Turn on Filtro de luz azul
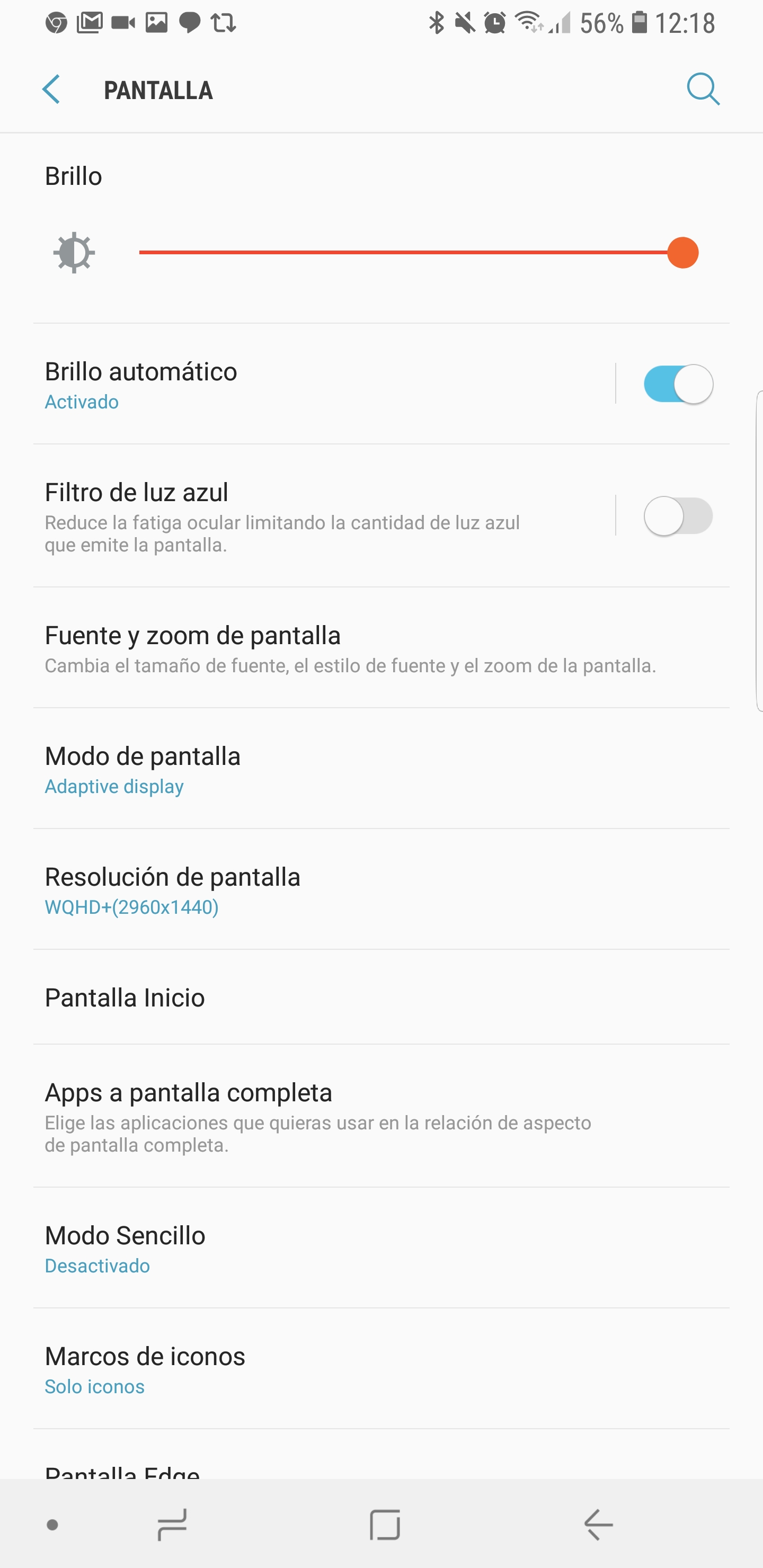 [x=678, y=516]
